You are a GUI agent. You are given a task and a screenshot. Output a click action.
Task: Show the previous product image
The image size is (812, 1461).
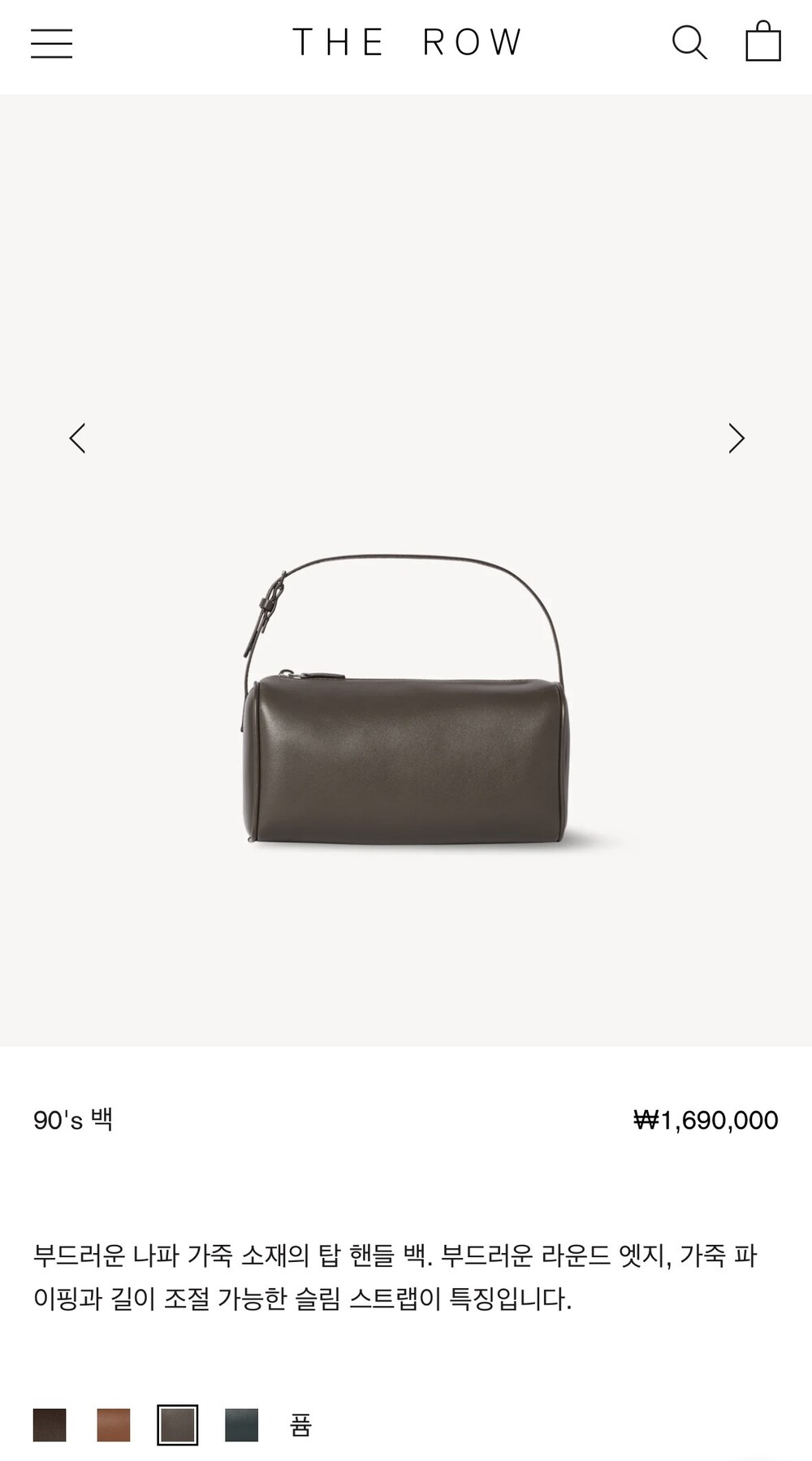77,439
